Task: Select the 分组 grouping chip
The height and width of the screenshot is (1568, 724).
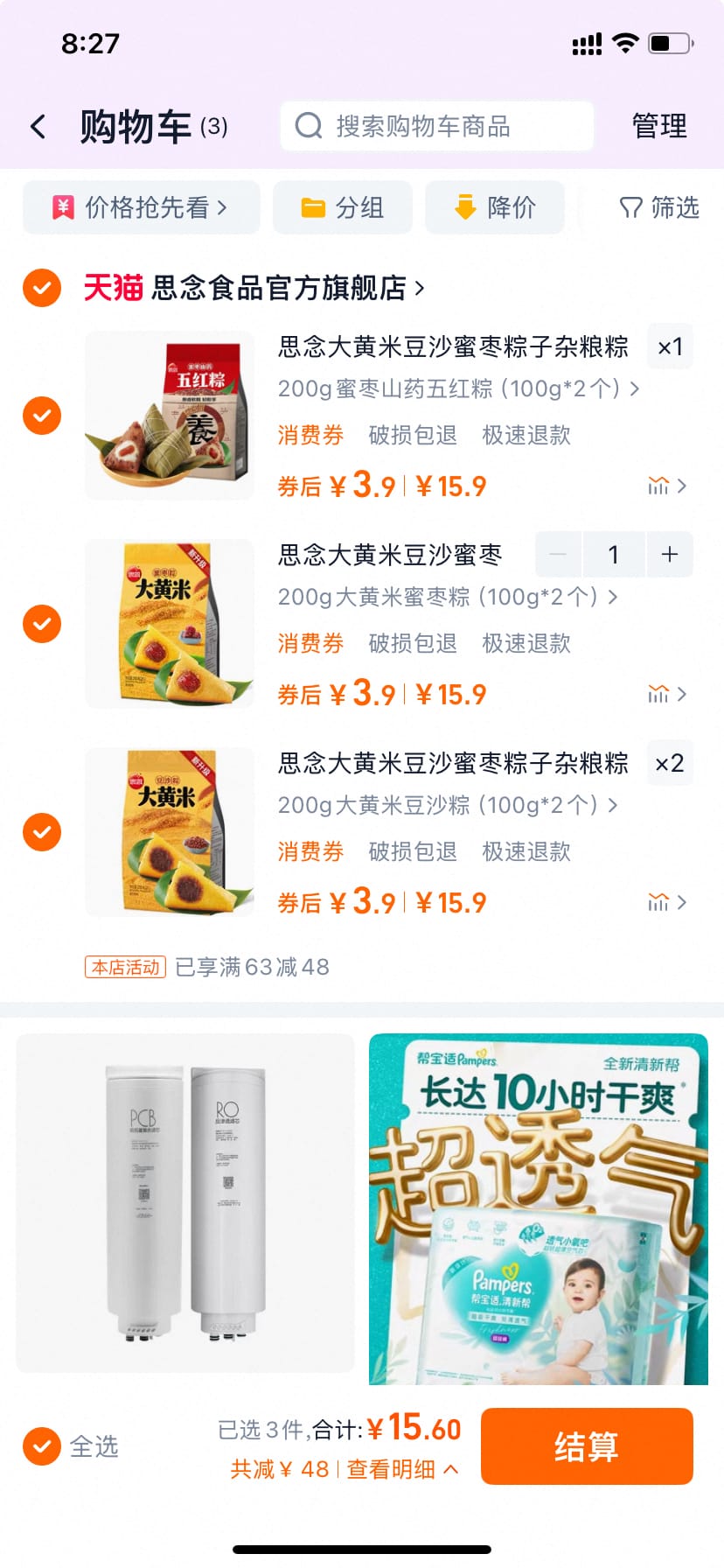Action: pos(343,207)
